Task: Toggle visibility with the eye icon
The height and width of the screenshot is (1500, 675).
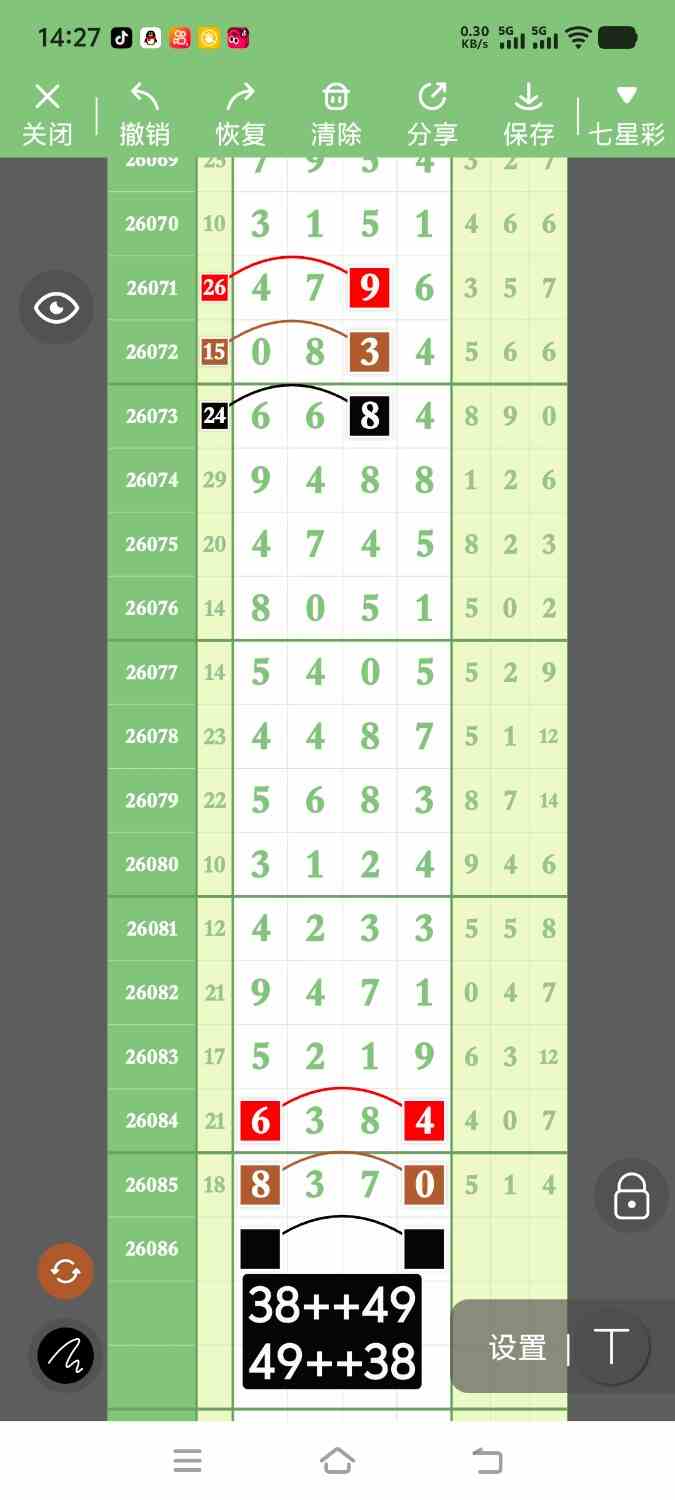Action: [x=56, y=308]
